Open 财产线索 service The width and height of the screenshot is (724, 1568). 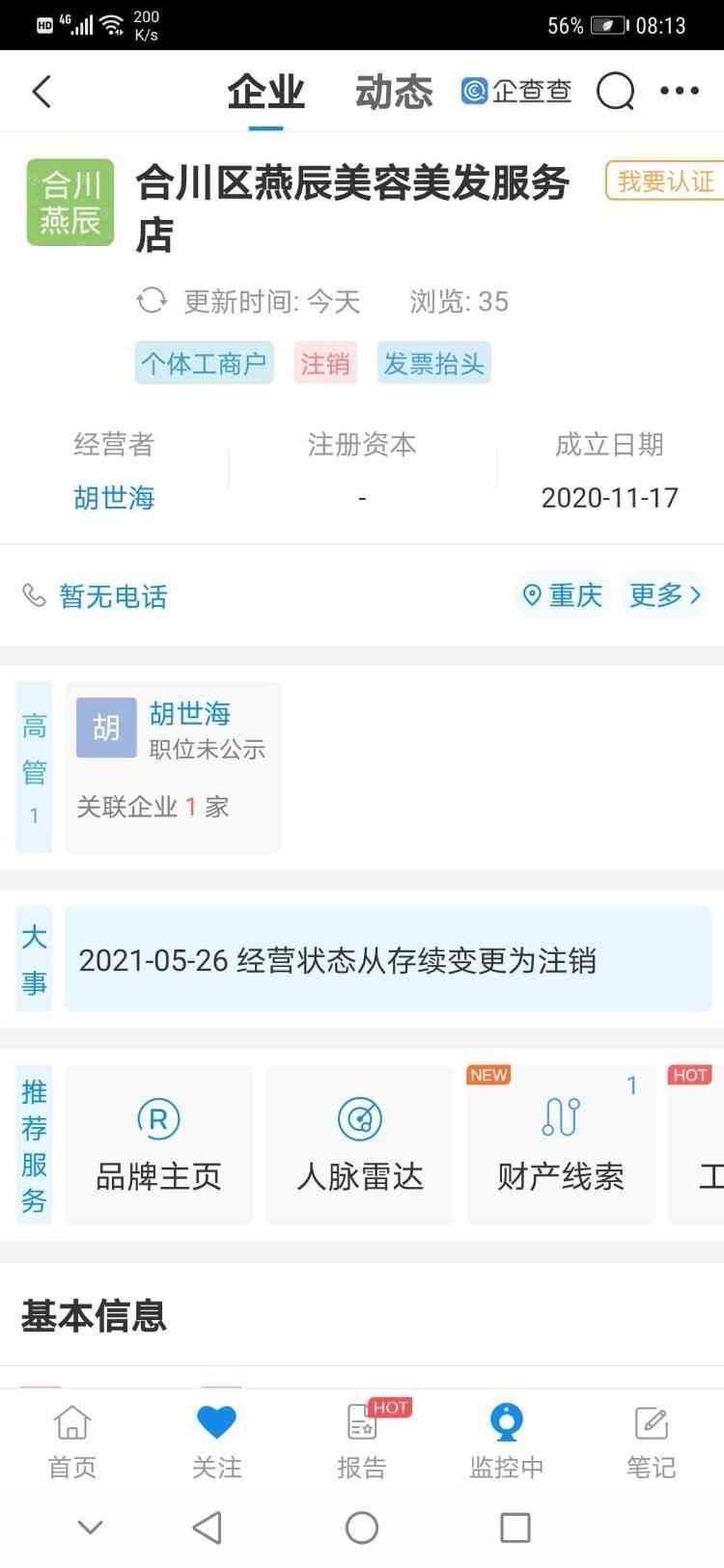click(561, 1145)
